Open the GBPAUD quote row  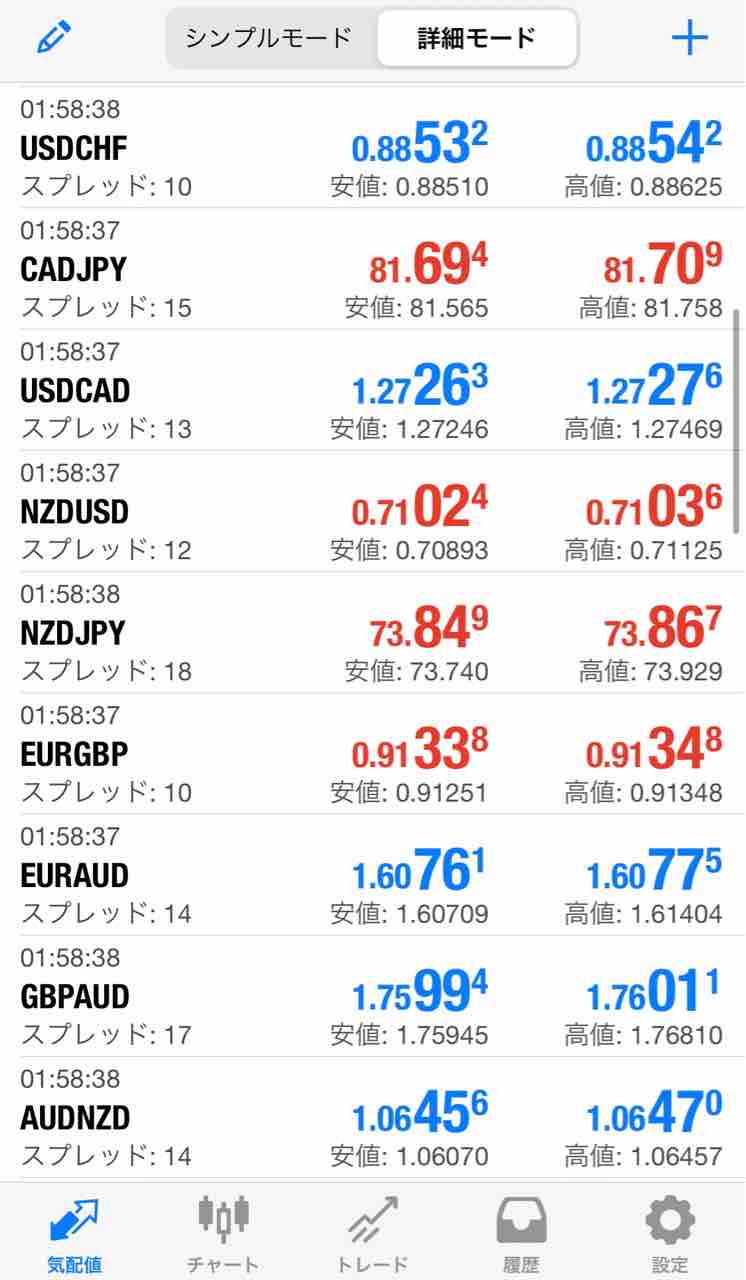(x=75, y=996)
